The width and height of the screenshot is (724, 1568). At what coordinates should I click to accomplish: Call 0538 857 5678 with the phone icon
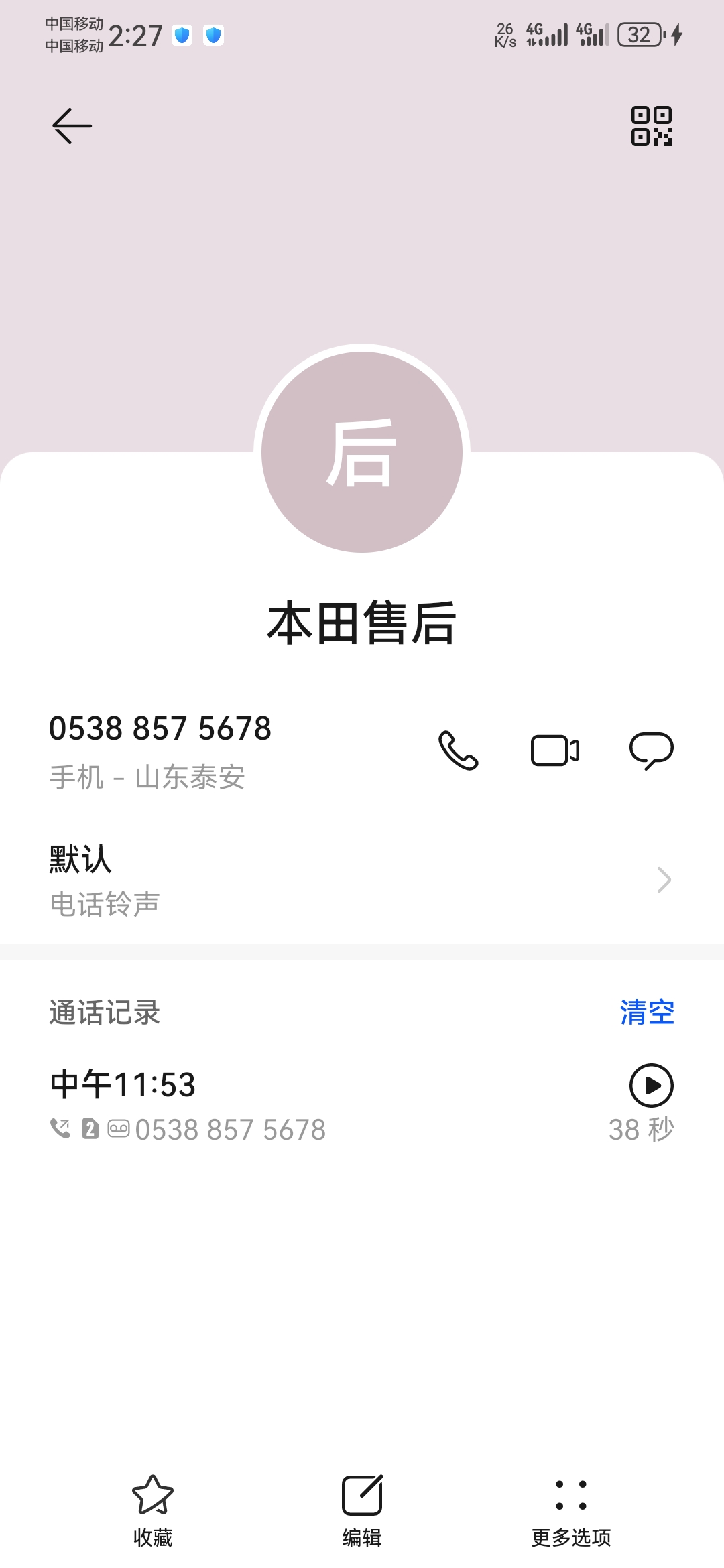click(459, 750)
